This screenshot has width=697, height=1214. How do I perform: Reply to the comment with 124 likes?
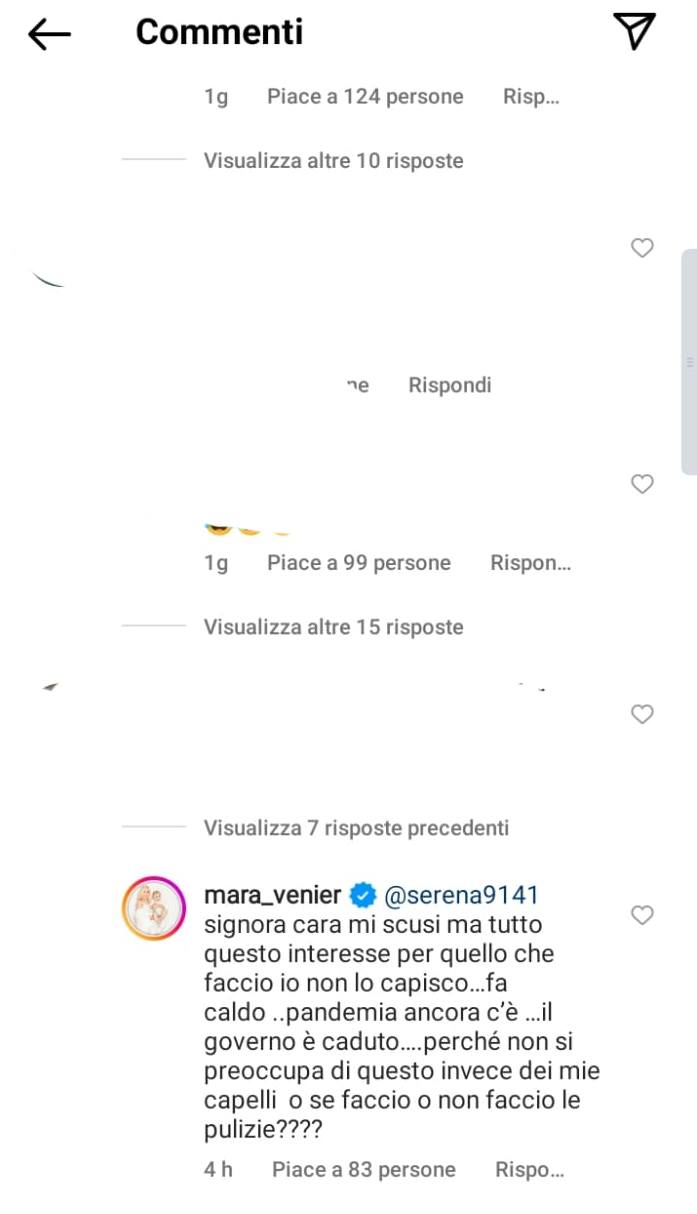(x=530, y=97)
